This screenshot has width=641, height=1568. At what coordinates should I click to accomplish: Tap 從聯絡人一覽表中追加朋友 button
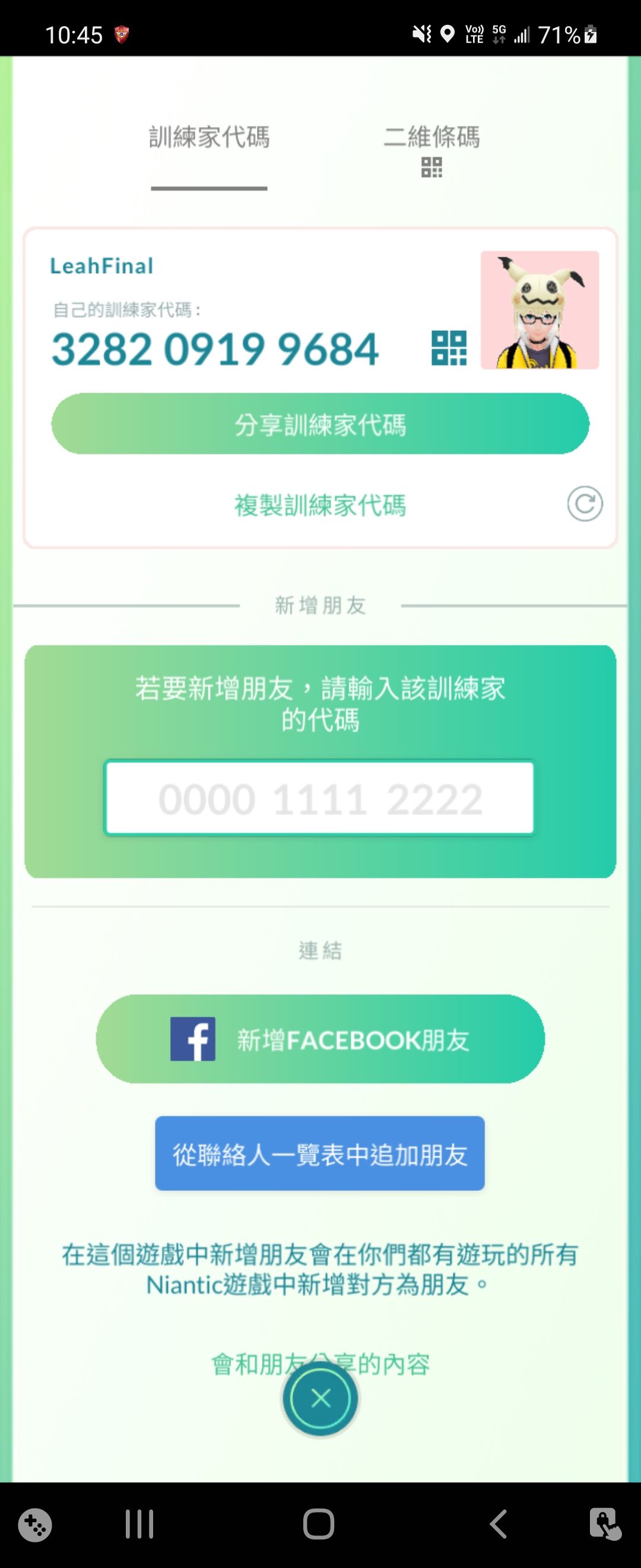tap(320, 1153)
